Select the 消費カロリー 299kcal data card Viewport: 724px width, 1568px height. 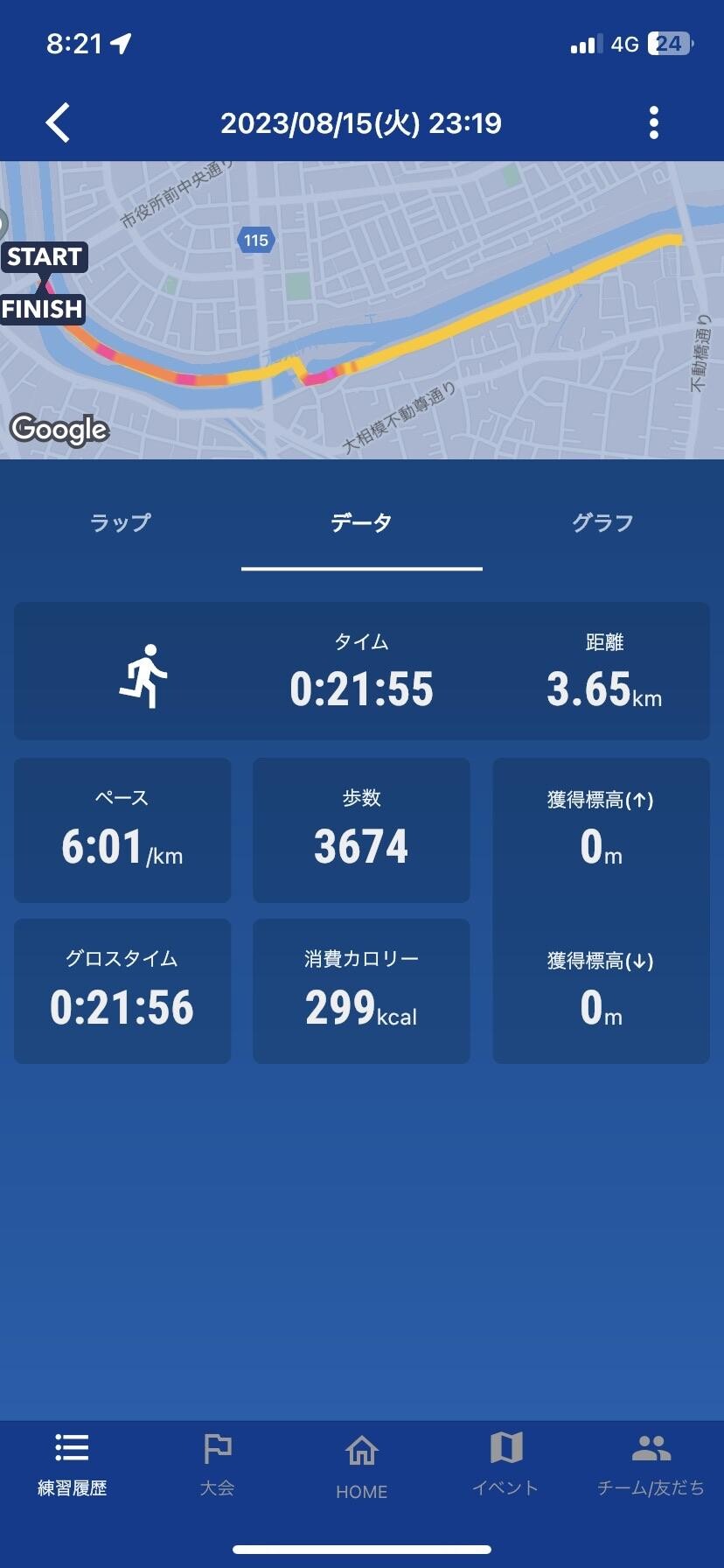361,990
